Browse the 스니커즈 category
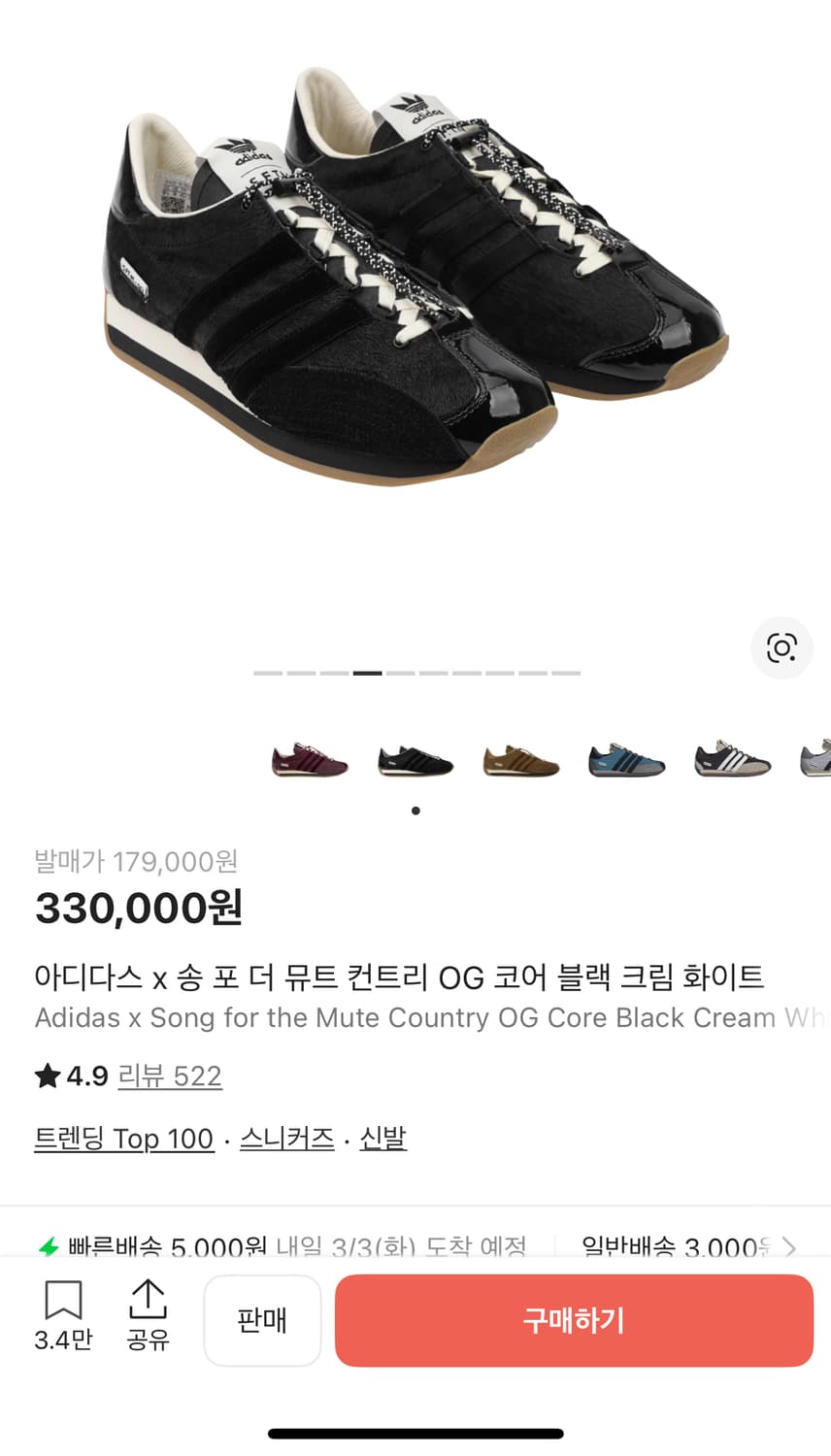The height and width of the screenshot is (1456, 831). point(286,1138)
